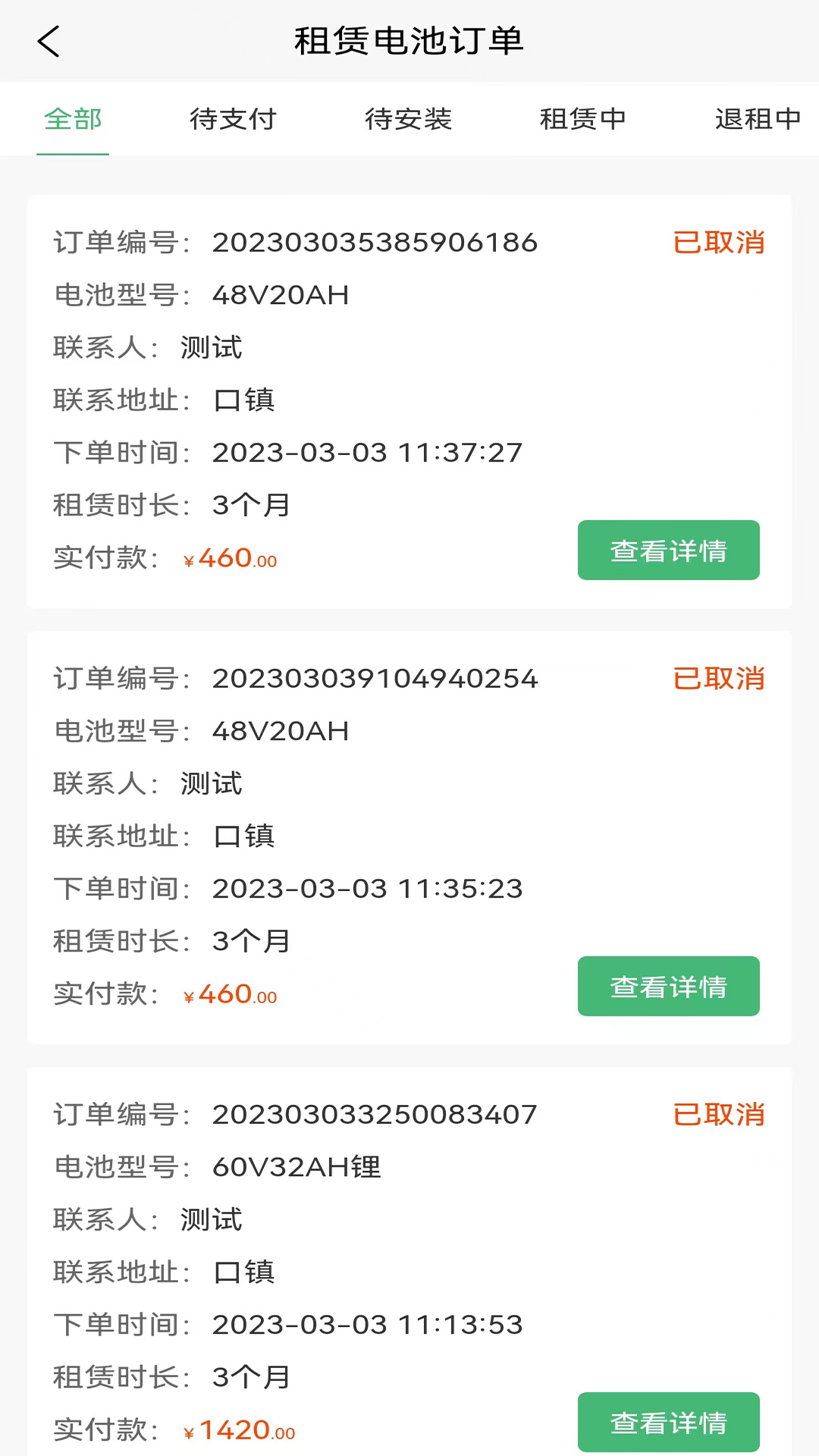Switch to the 待支付 tab
This screenshot has height=1456, width=819.
(233, 119)
